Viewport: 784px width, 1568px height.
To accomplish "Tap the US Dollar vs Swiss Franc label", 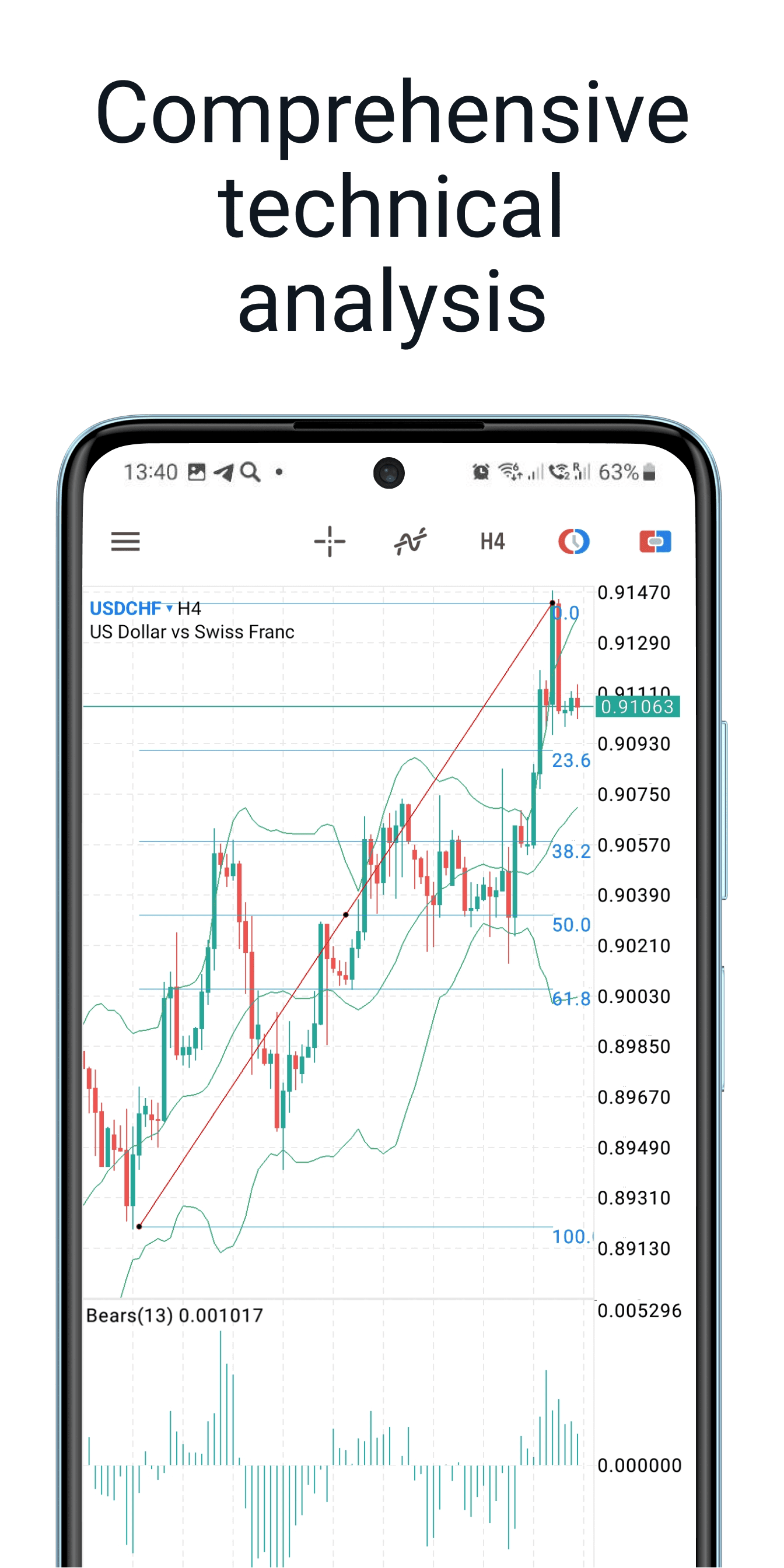I will [192, 632].
